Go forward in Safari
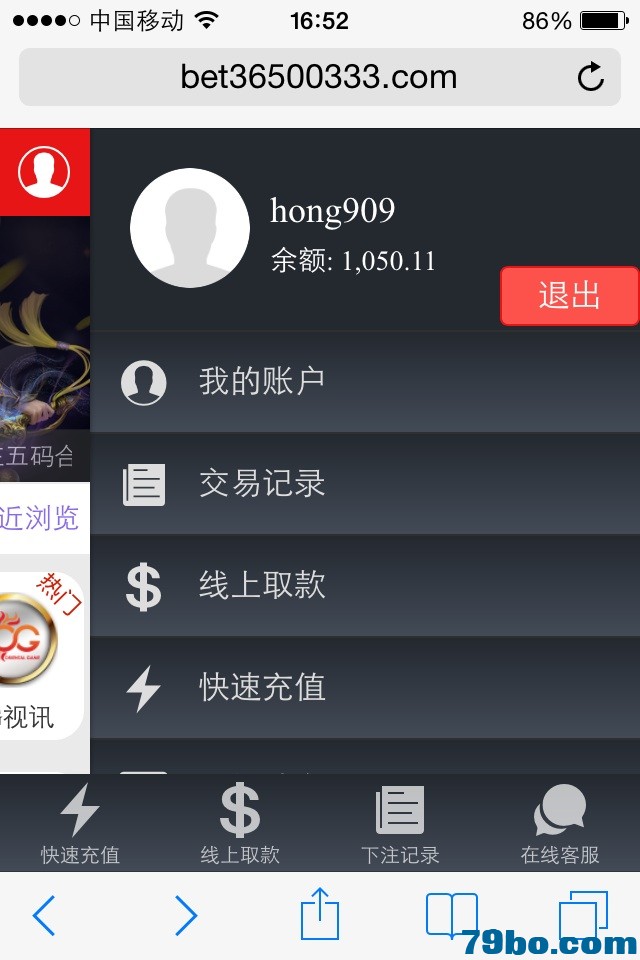The height and width of the screenshot is (960, 640). coord(186,915)
